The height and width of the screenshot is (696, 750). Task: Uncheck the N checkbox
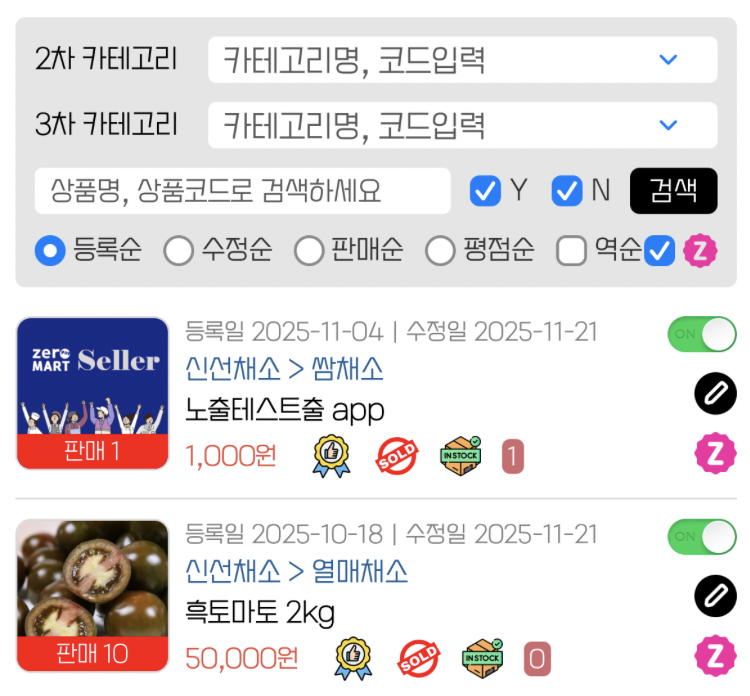(x=567, y=191)
